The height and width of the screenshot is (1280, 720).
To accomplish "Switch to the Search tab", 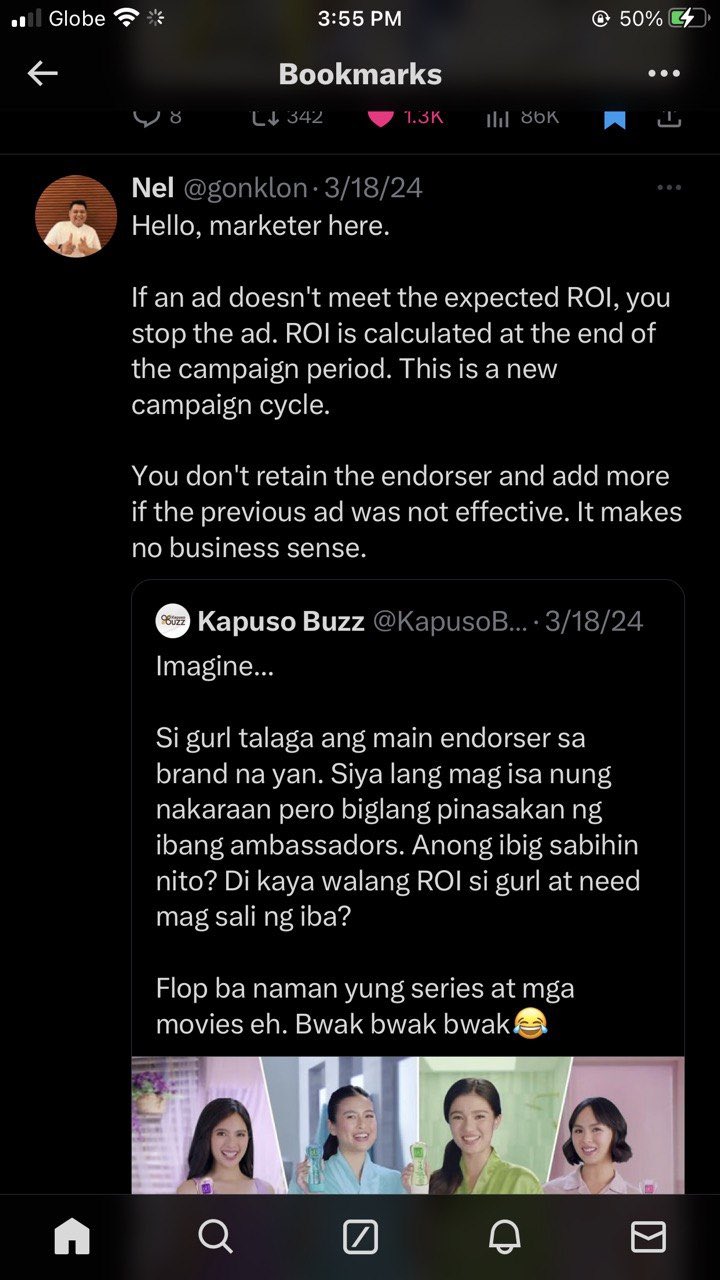I will (x=215, y=1237).
